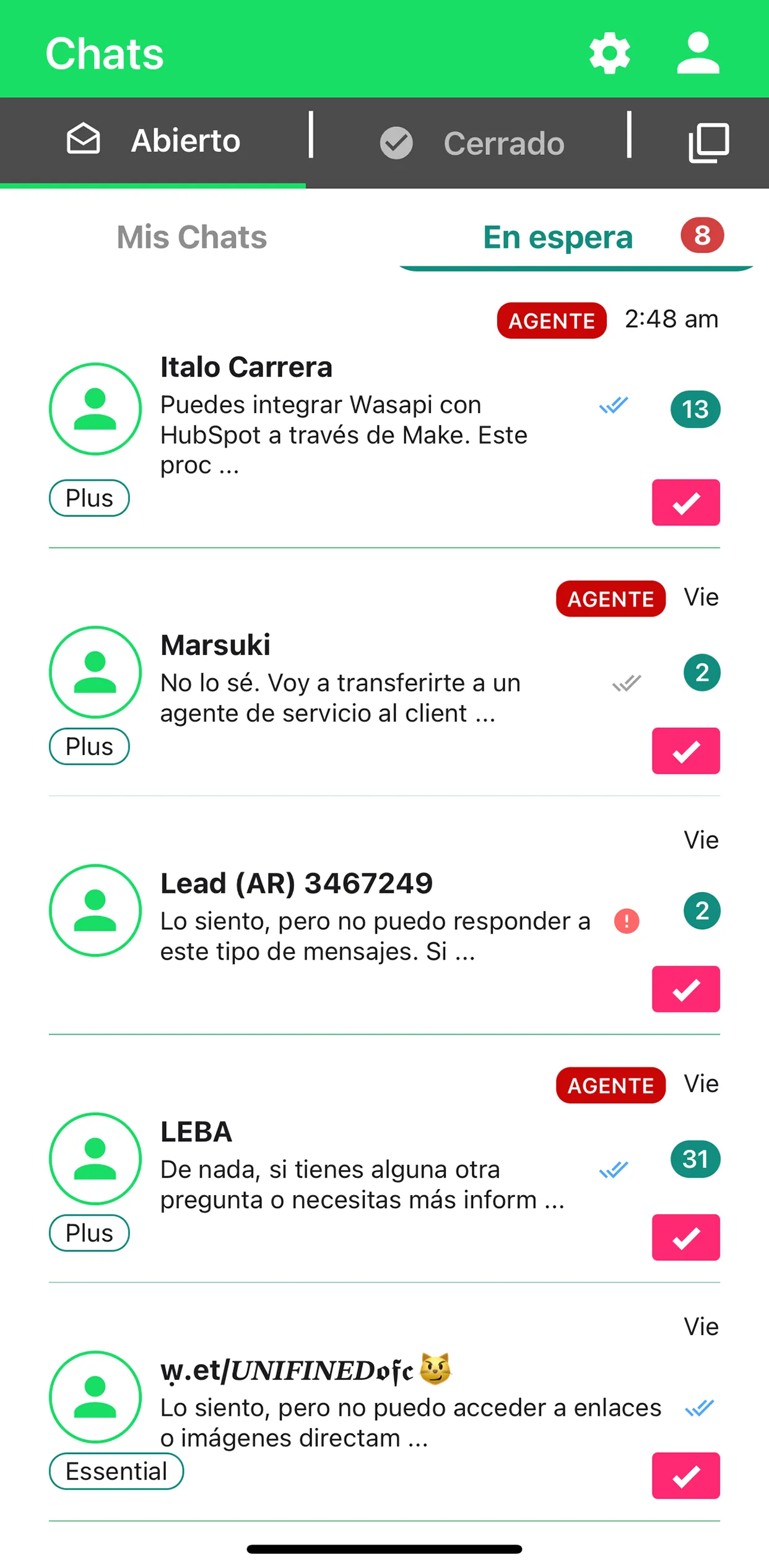Tap the pink check button for Italo Carrera

click(x=685, y=502)
